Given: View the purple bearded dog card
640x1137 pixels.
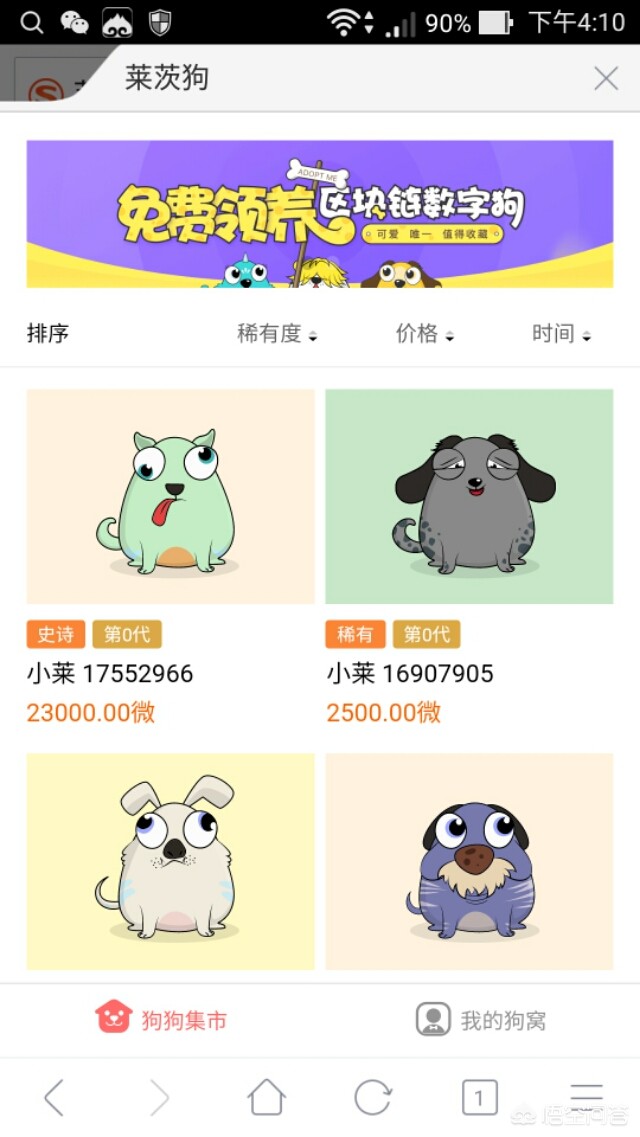Looking at the screenshot, I should 469,861.
